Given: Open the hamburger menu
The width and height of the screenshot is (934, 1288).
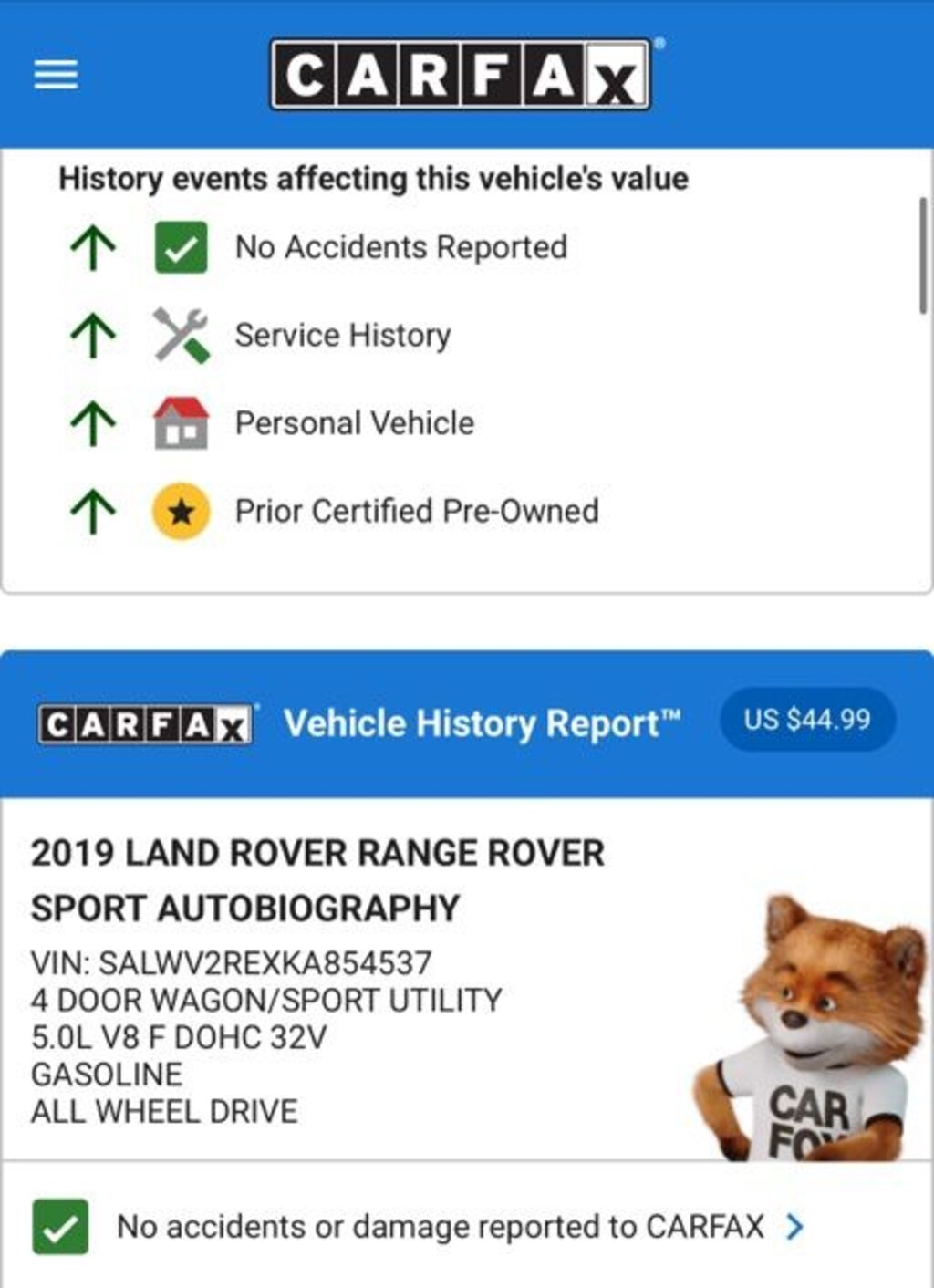Looking at the screenshot, I should pos(56,74).
